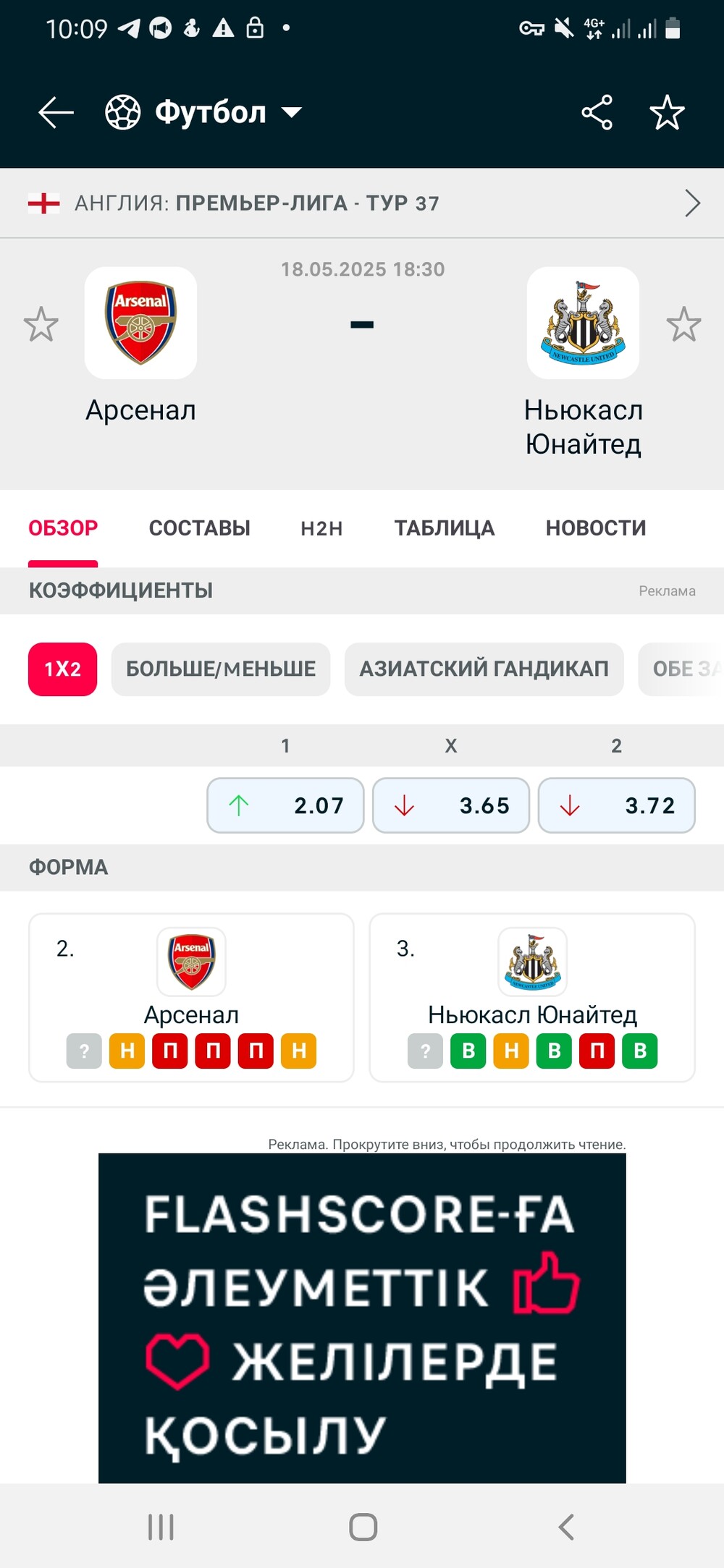
Task: Select the Больше/Меньше odds chip
Action: [x=221, y=669]
